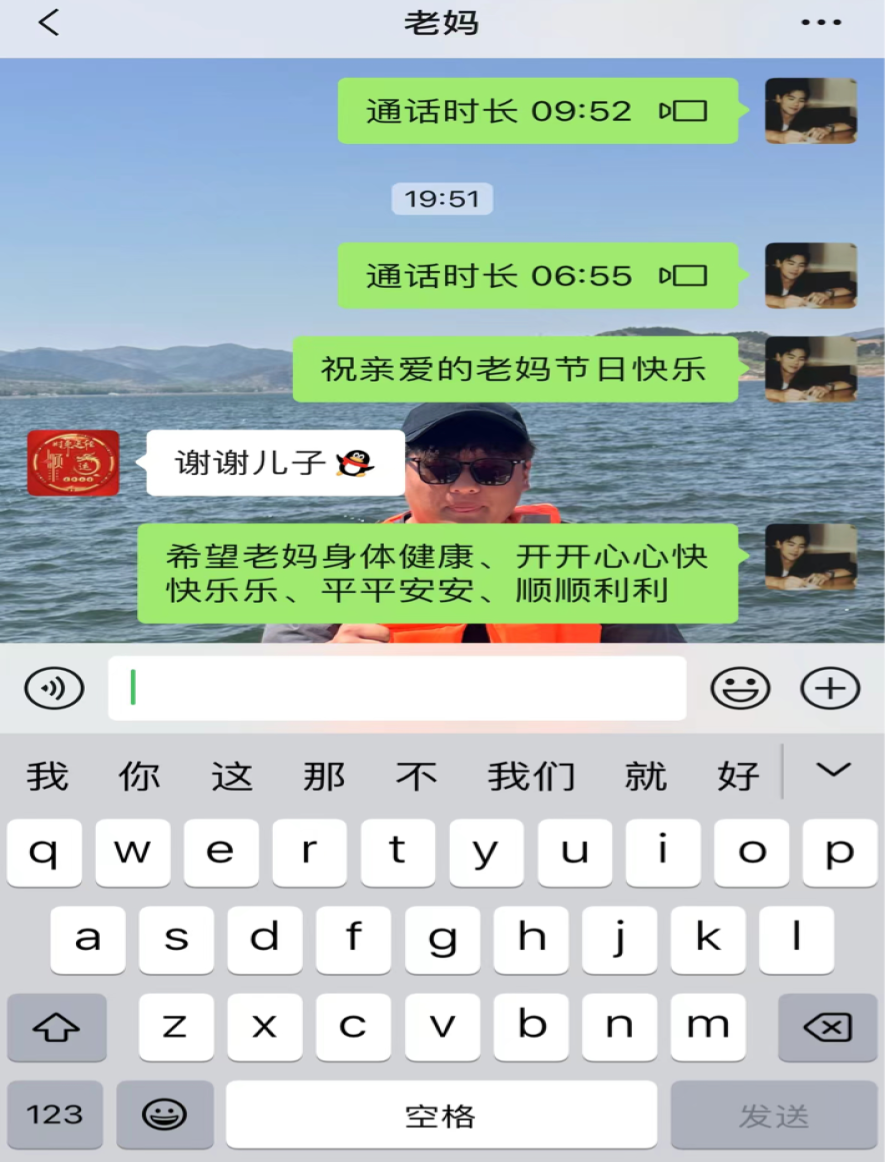Tap the keyboard backspace key
Image resolution: width=885 pixels, height=1163 pixels.
pyautogui.click(x=827, y=1027)
